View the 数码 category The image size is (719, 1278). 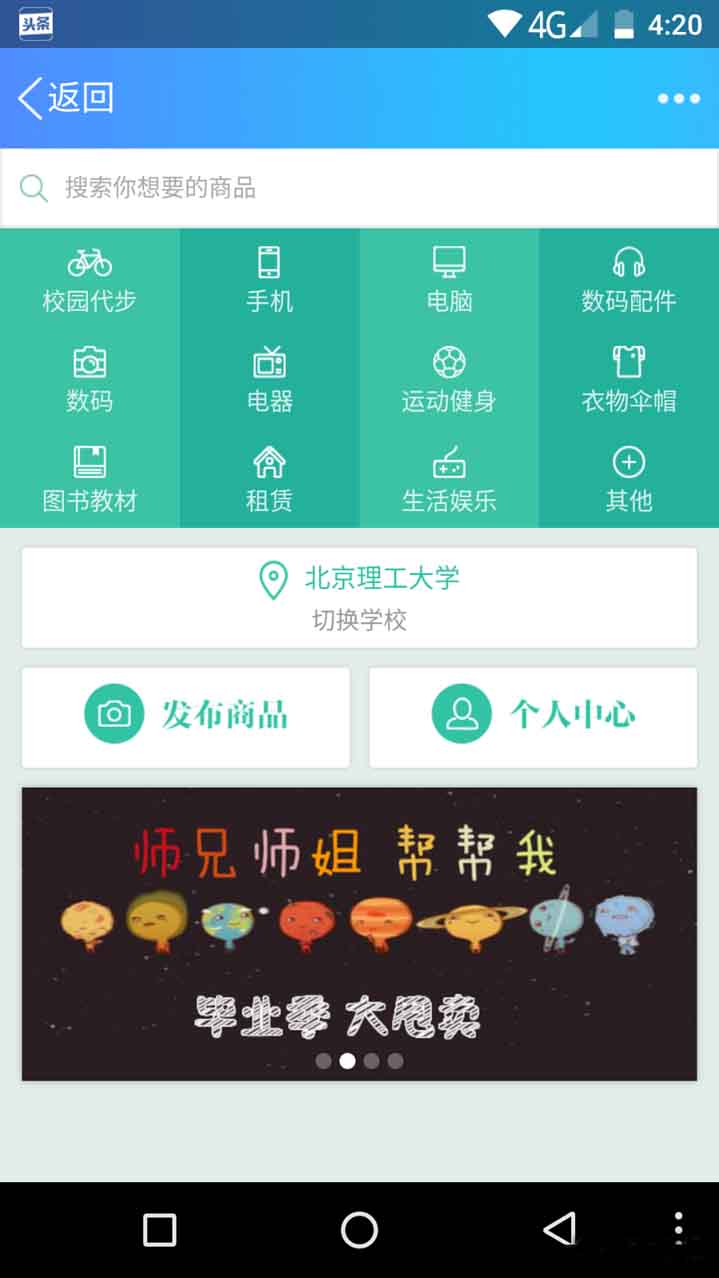tap(90, 379)
